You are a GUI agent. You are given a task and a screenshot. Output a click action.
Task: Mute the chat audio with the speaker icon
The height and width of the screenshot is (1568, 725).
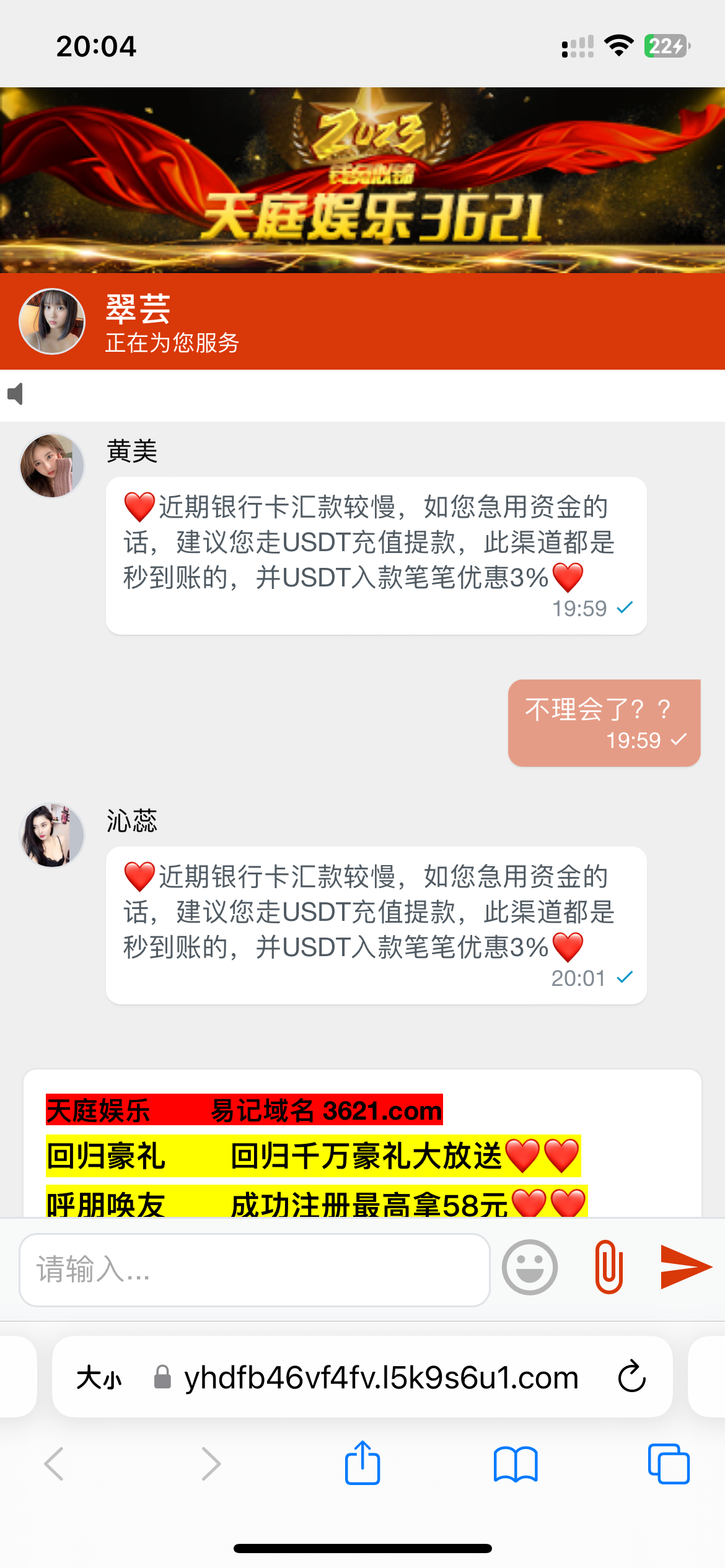coord(15,394)
